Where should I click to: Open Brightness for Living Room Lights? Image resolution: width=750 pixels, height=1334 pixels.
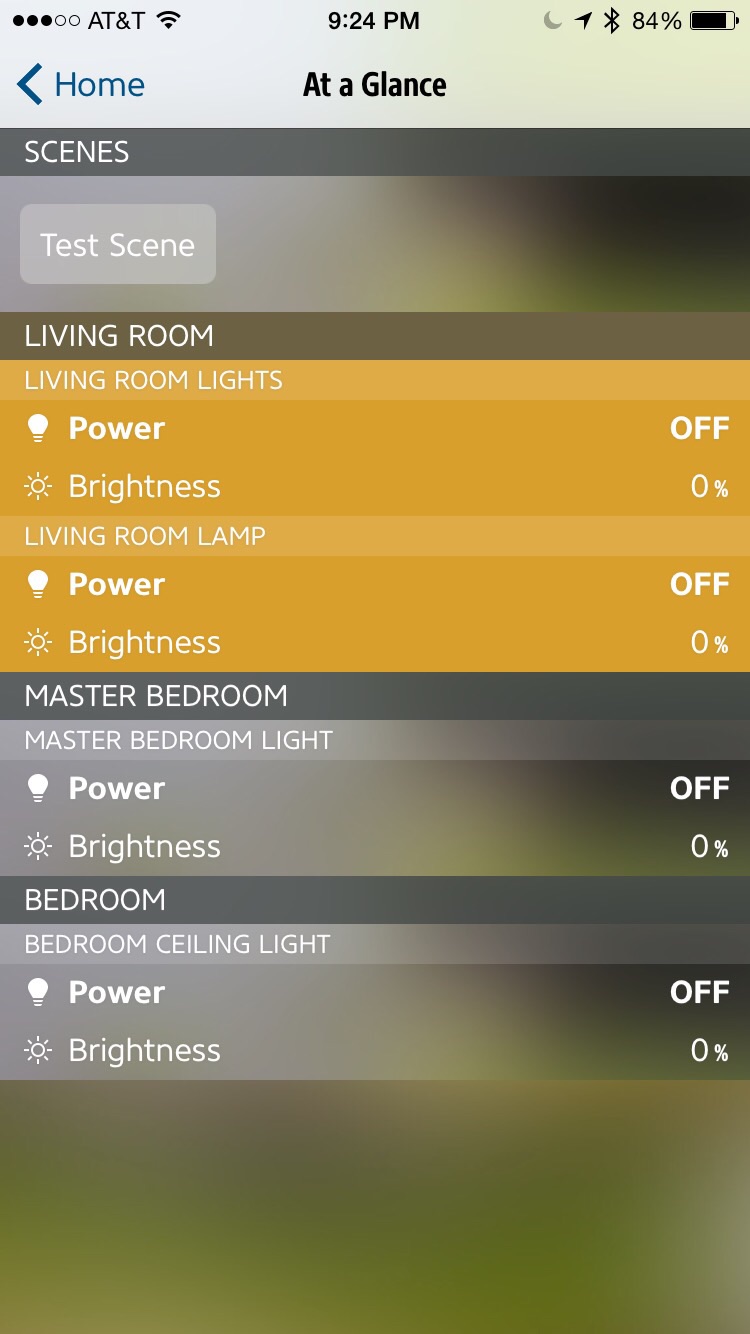click(x=375, y=487)
